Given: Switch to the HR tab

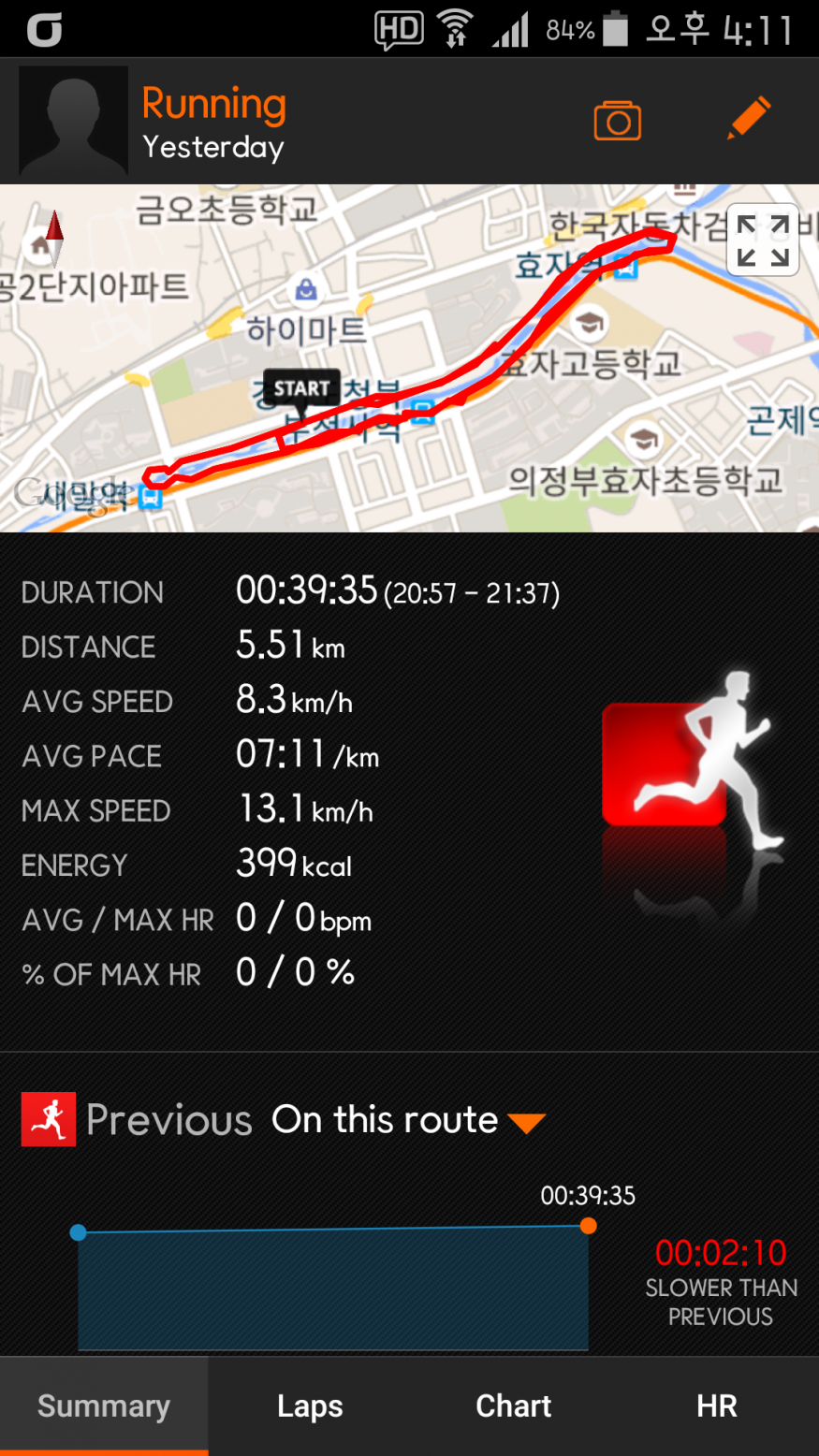Looking at the screenshot, I should click(716, 1405).
